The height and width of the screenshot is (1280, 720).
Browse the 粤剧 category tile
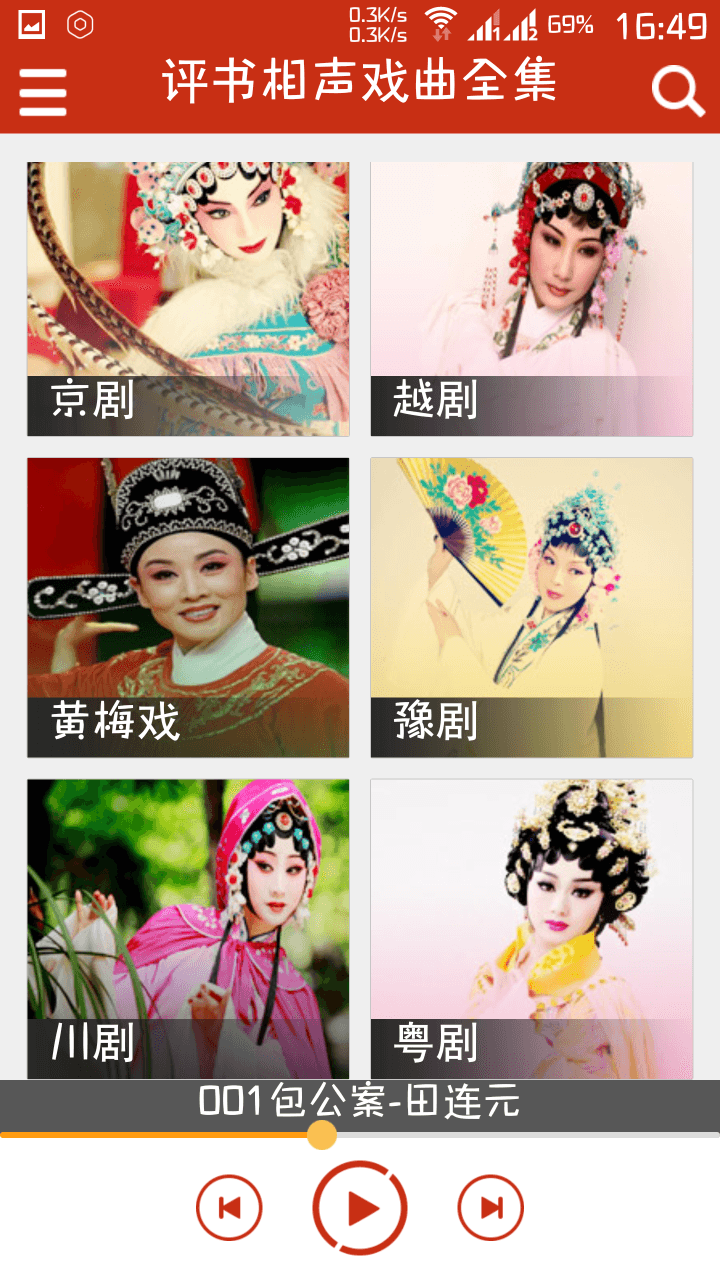click(531, 928)
